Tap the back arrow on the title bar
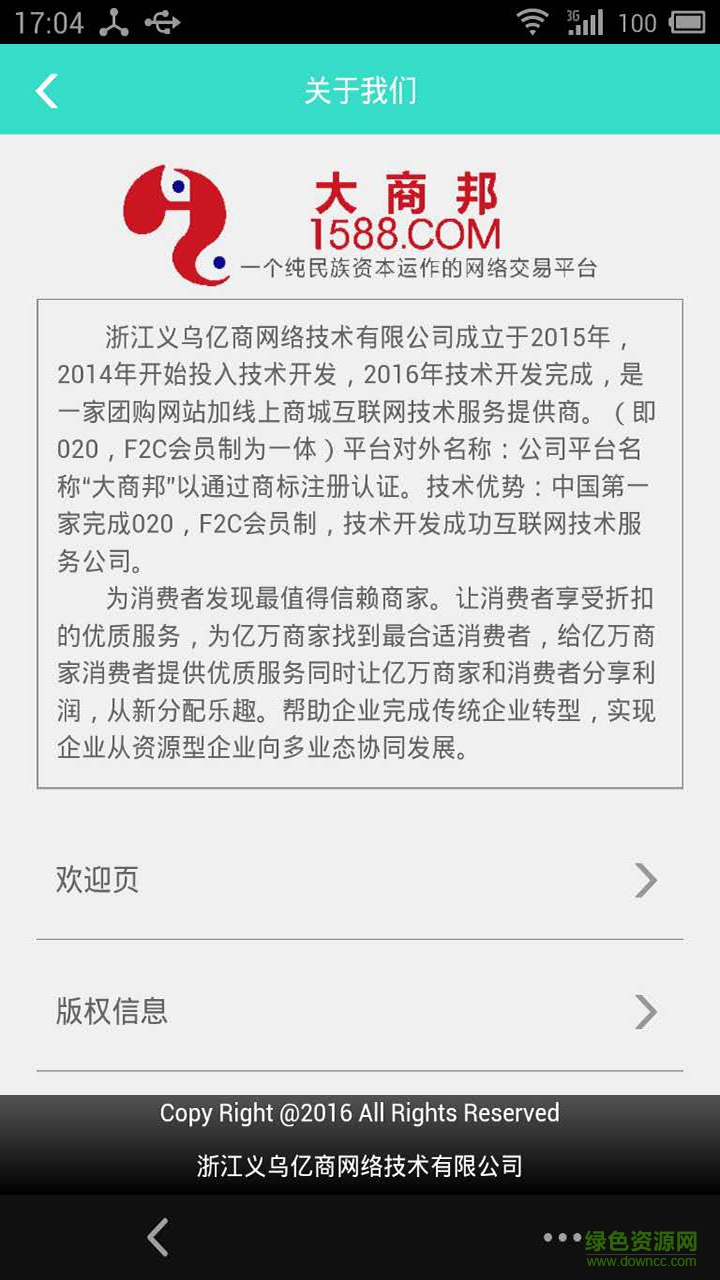 pyautogui.click(x=45, y=90)
